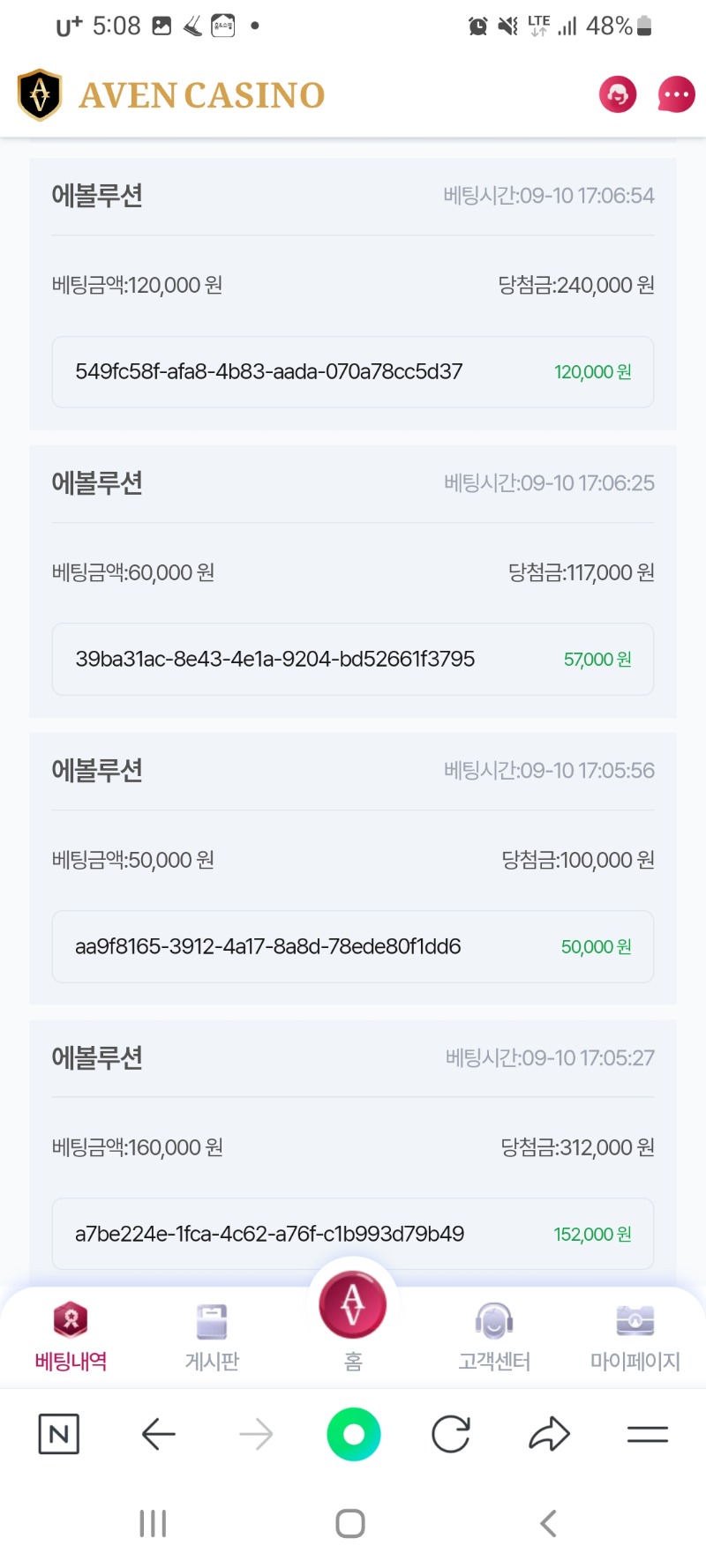Reload the page with refresh icon
The width and height of the screenshot is (706, 1568).
(451, 1434)
